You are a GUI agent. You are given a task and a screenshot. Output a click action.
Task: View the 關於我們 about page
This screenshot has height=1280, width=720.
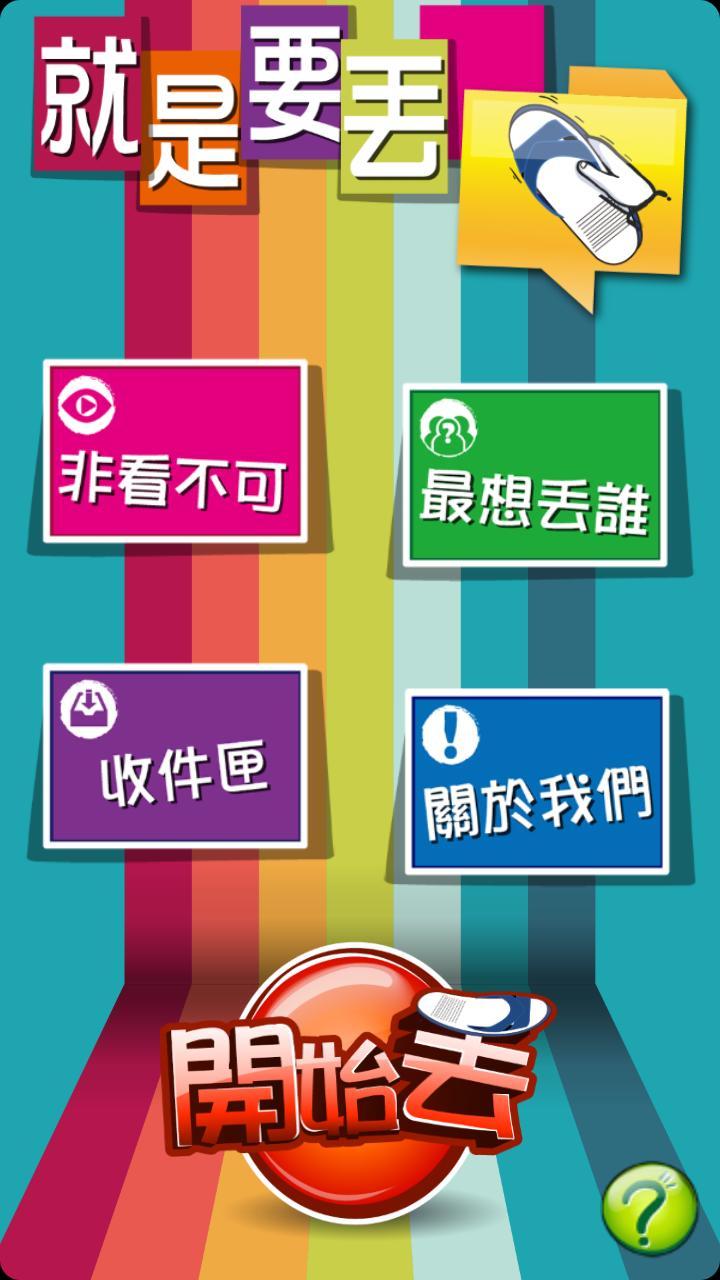537,782
